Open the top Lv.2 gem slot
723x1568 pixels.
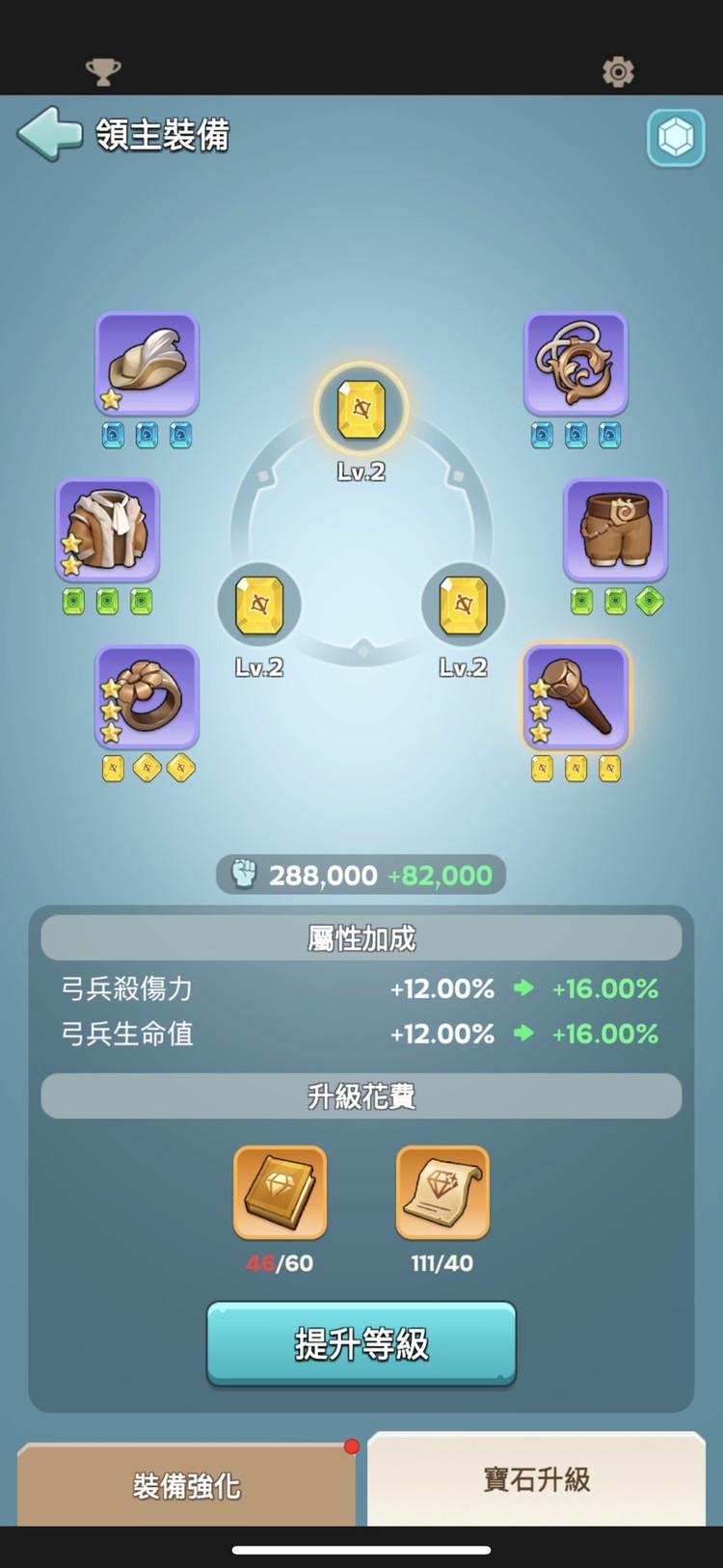click(361, 407)
